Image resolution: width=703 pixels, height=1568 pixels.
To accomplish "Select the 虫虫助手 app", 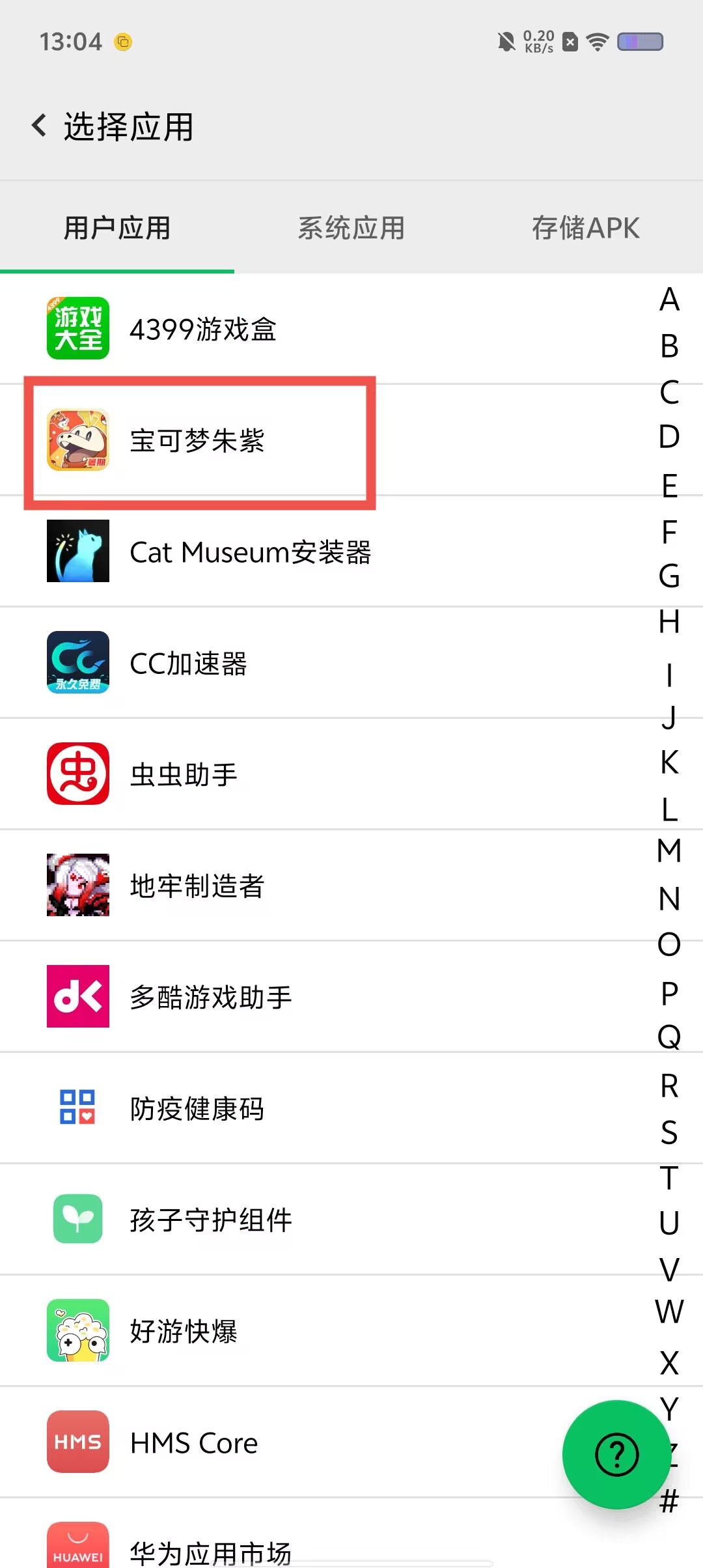I will [x=183, y=775].
